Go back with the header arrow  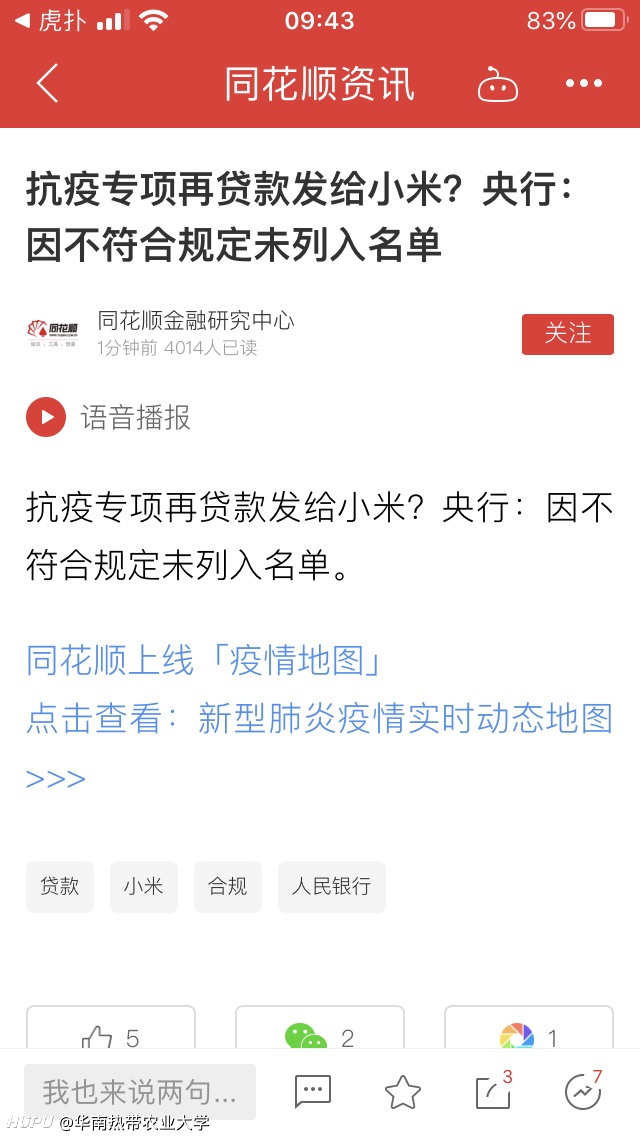point(48,83)
